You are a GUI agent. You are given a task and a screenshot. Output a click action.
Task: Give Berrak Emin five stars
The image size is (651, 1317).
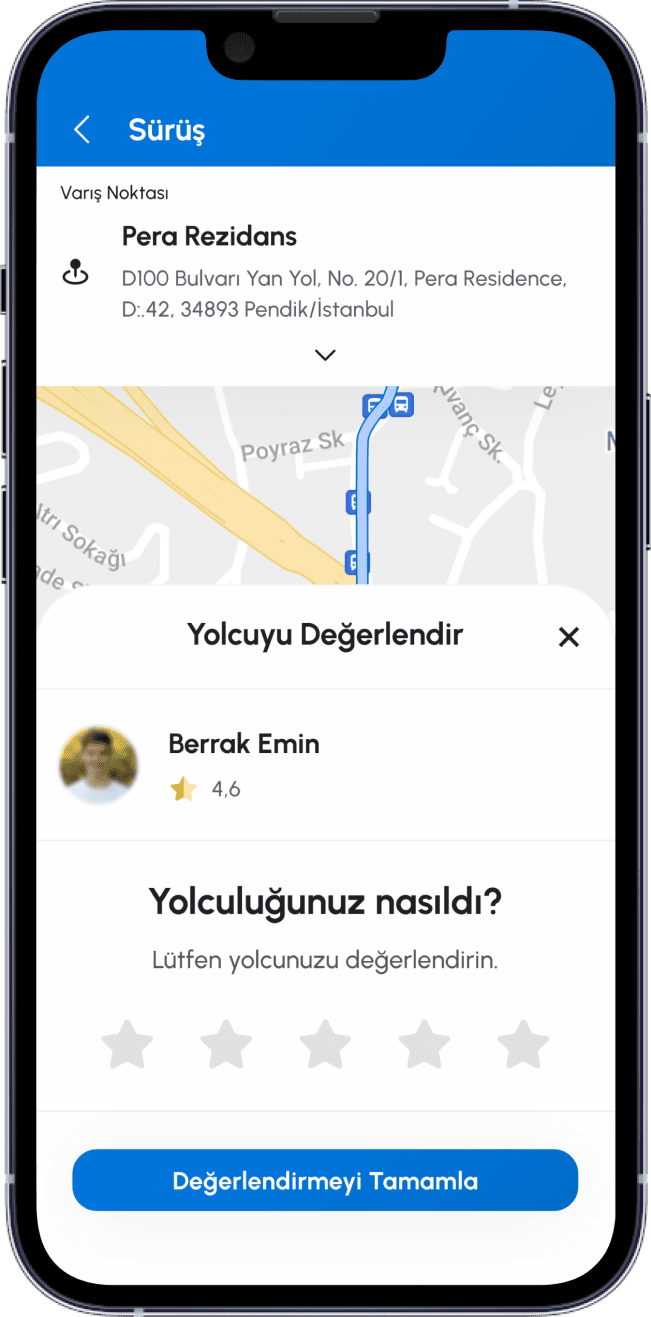coord(524,1044)
